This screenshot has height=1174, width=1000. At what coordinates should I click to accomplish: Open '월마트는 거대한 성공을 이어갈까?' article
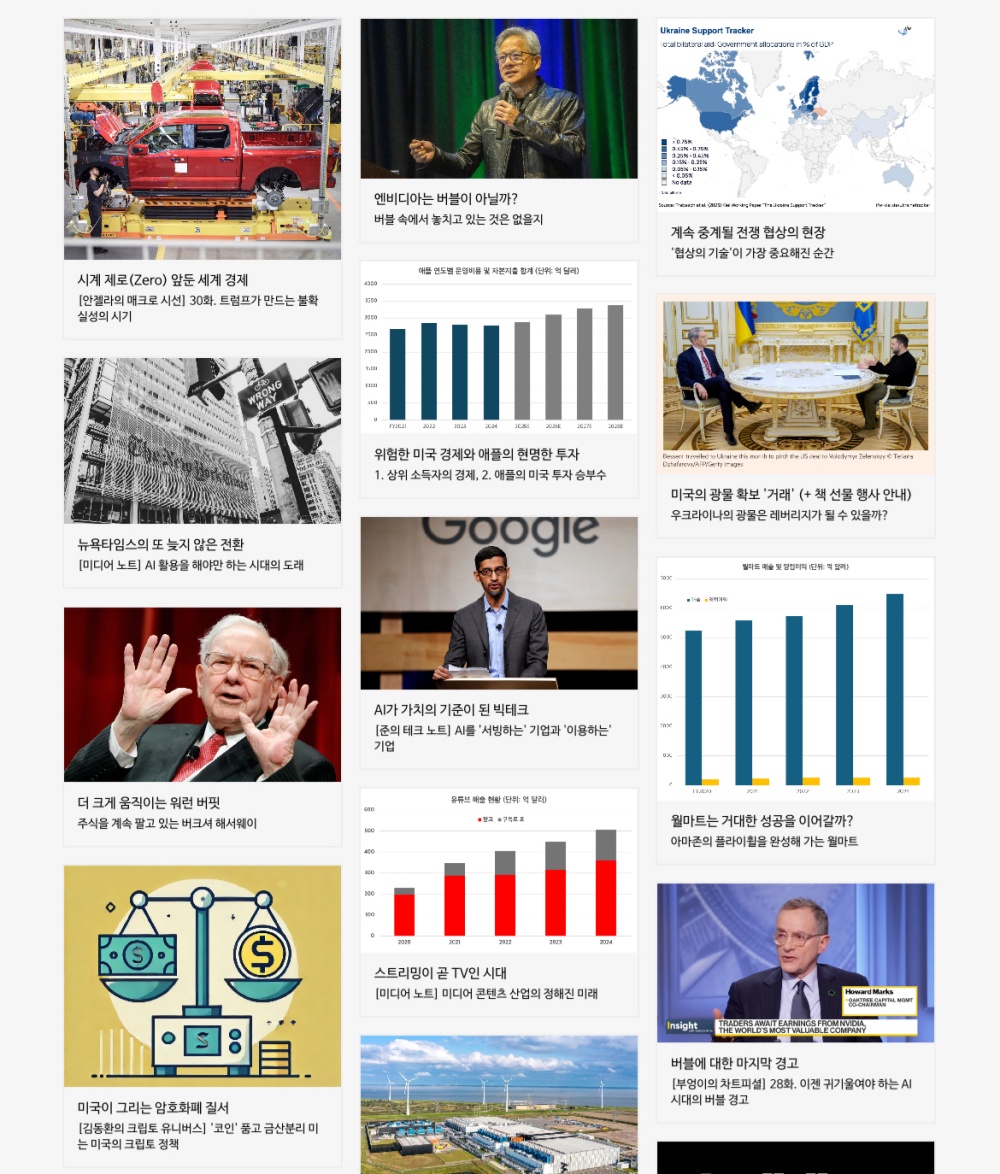[761, 821]
